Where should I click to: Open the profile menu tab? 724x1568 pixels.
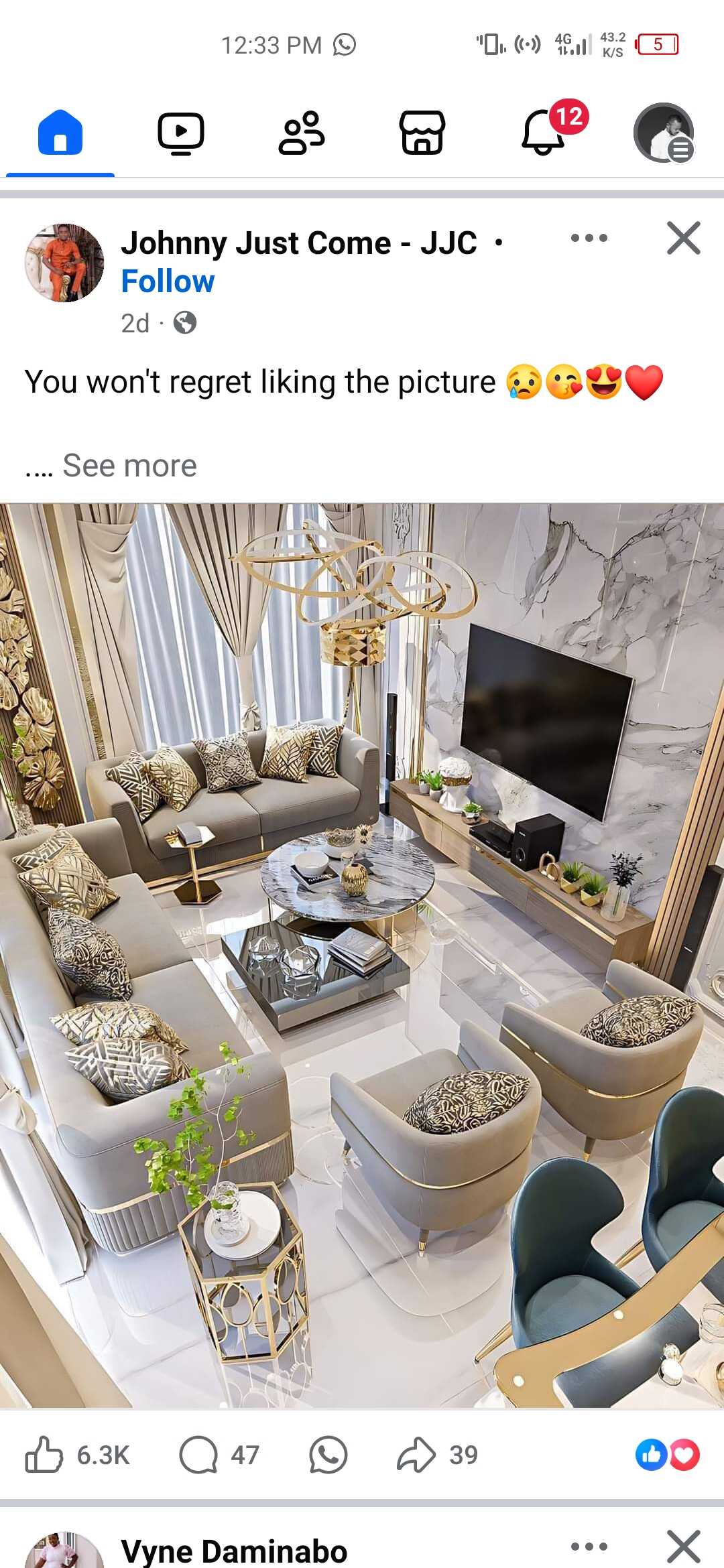pos(664,133)
